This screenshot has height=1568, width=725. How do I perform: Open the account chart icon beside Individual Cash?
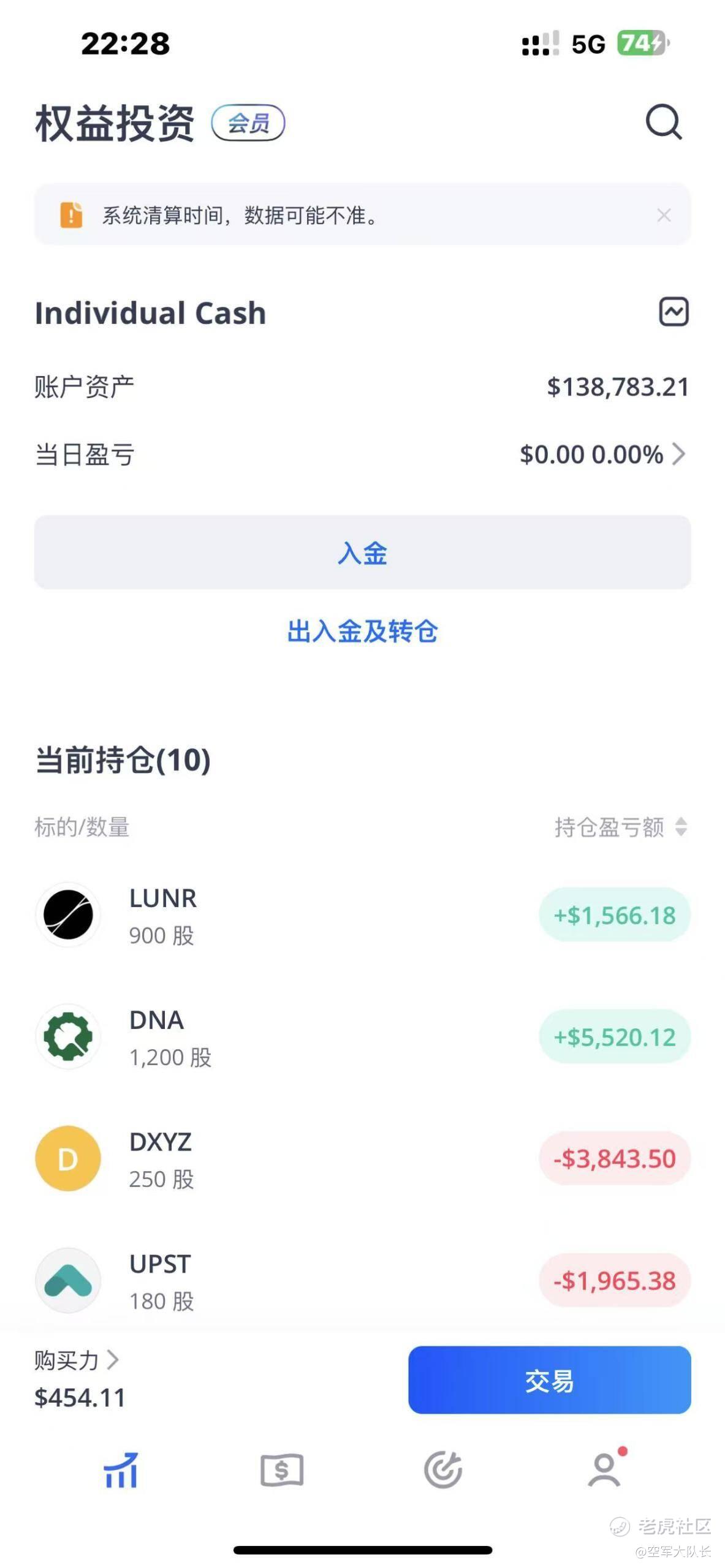tap(673, 312)
